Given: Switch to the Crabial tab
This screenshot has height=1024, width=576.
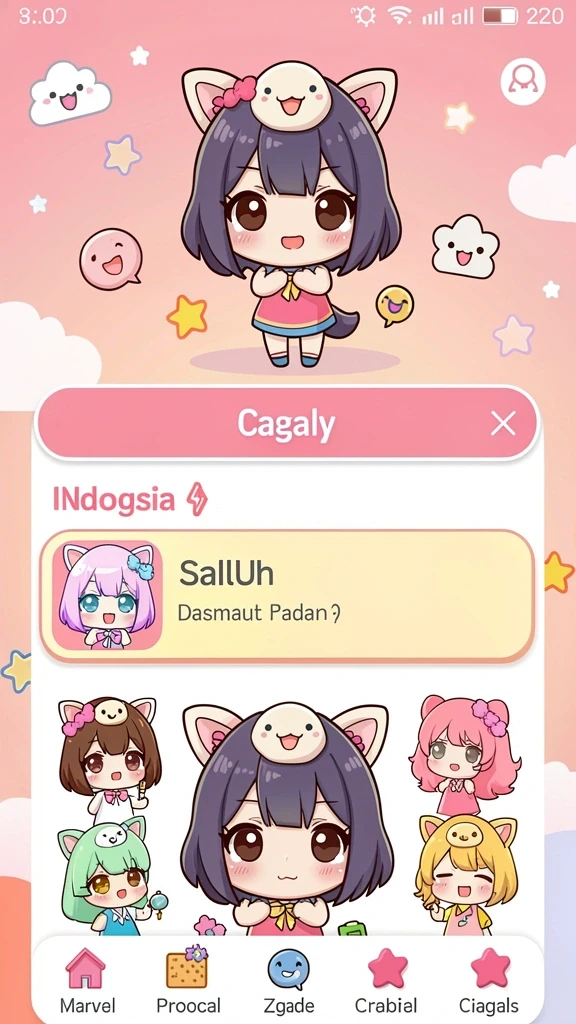Looking at the screenshot, I should pos(386,980).
